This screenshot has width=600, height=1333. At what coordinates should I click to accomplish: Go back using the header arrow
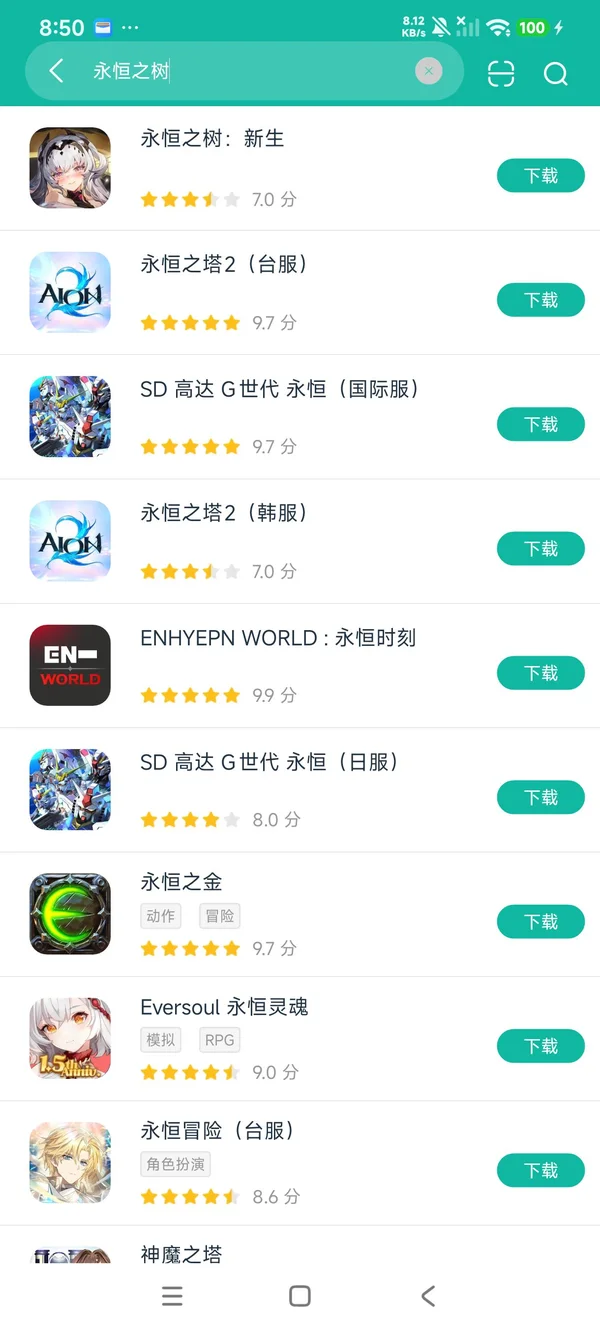click(57, 71)
